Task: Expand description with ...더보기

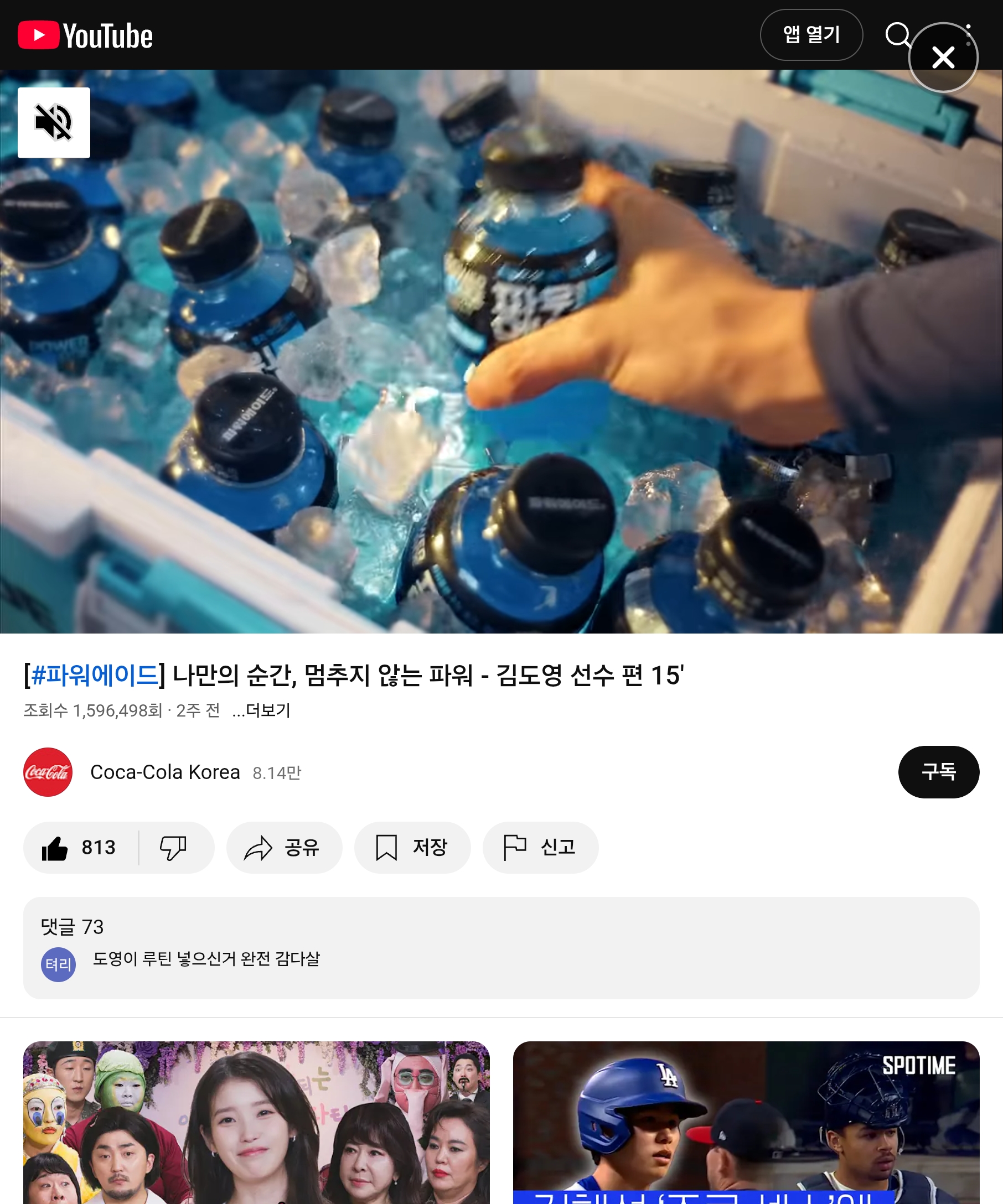Action: point(261,710)
